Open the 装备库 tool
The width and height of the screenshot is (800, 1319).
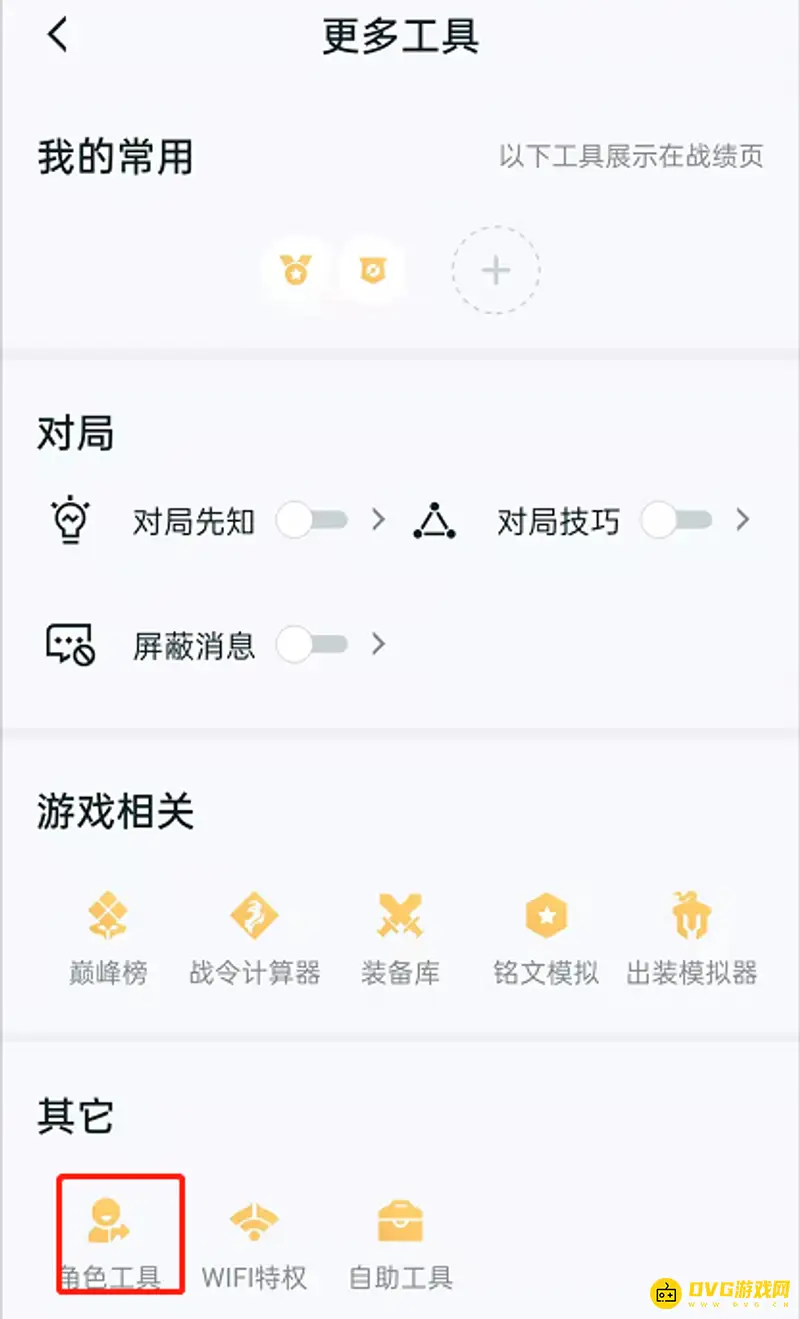400,930
